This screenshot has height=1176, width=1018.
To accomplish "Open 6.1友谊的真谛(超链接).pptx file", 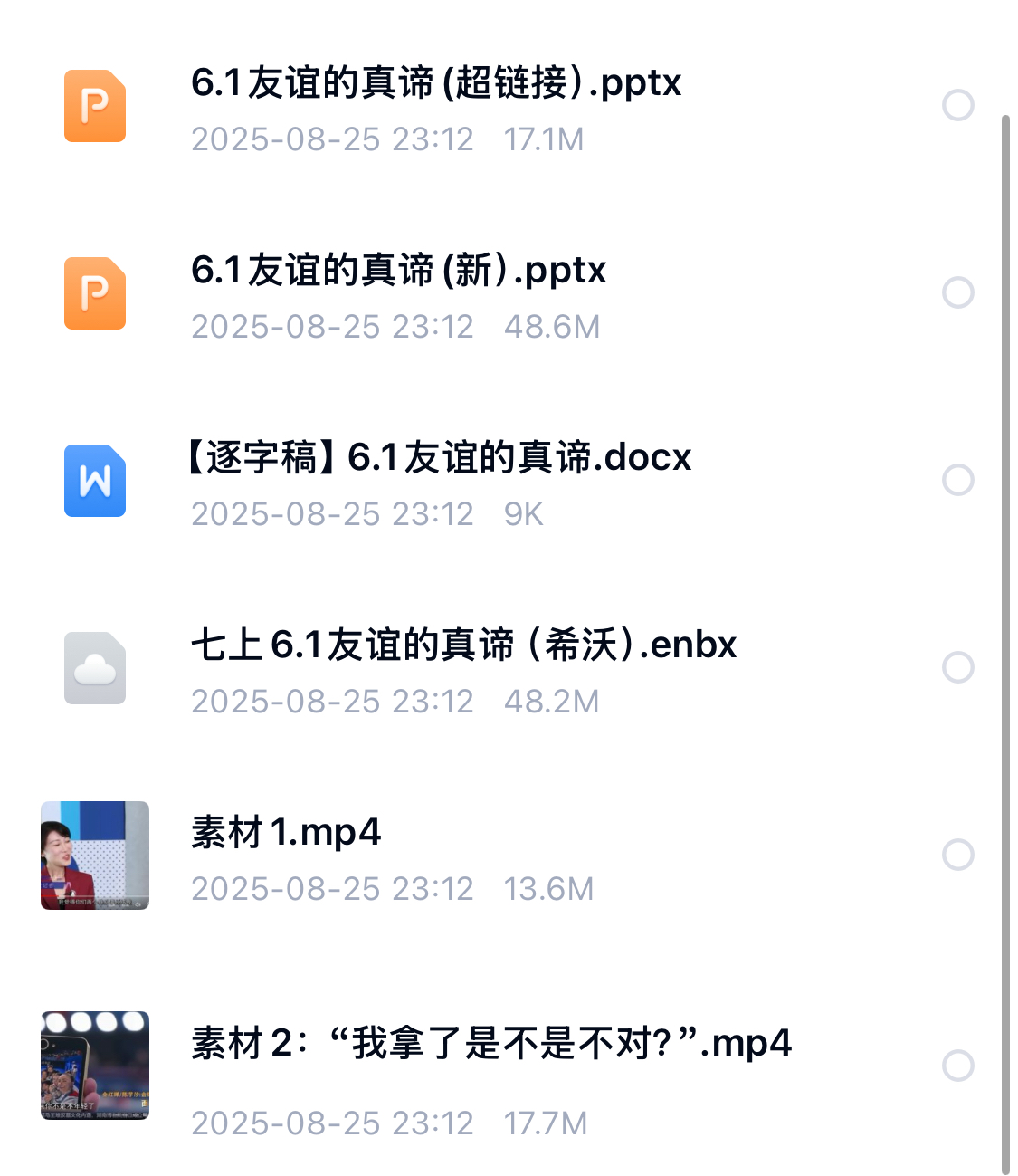I will pyautogui.click(x=435, y=83).
